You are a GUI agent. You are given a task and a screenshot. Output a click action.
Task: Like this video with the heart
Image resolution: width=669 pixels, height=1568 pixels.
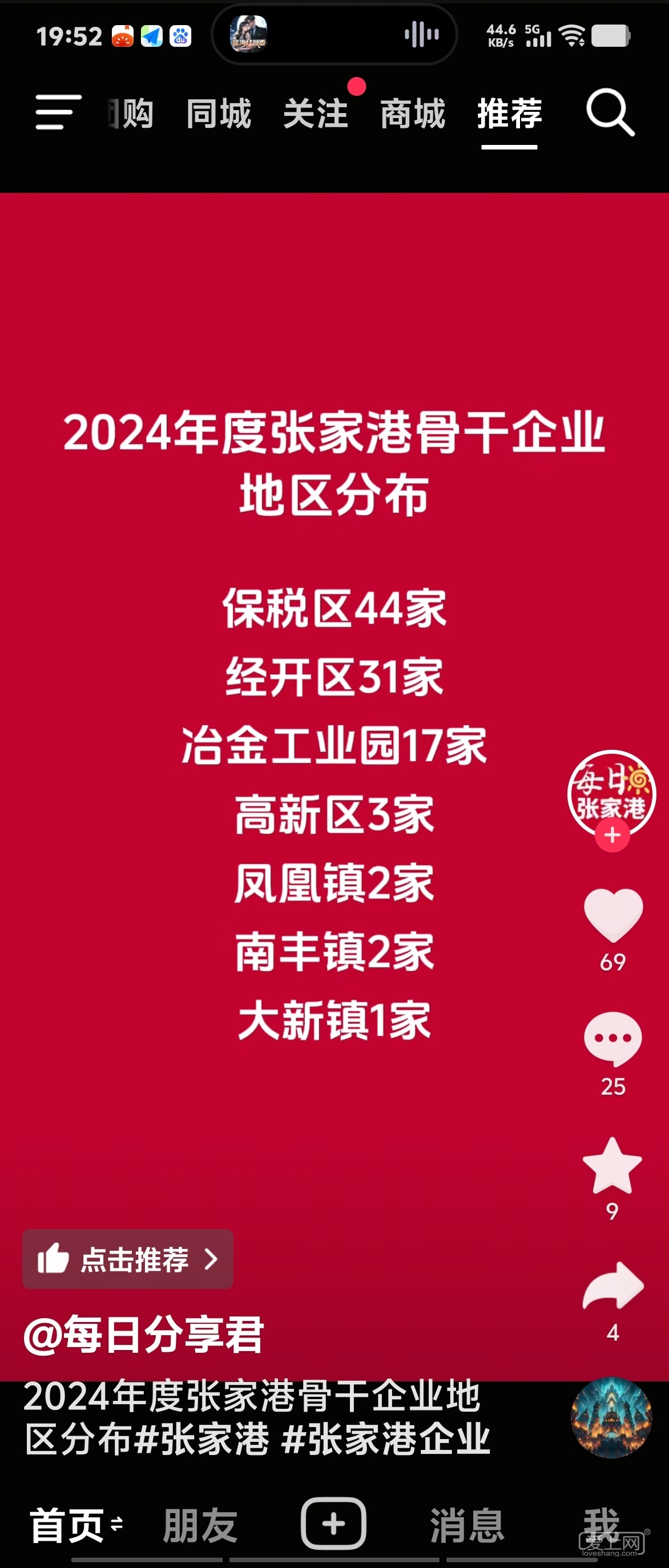613,915
